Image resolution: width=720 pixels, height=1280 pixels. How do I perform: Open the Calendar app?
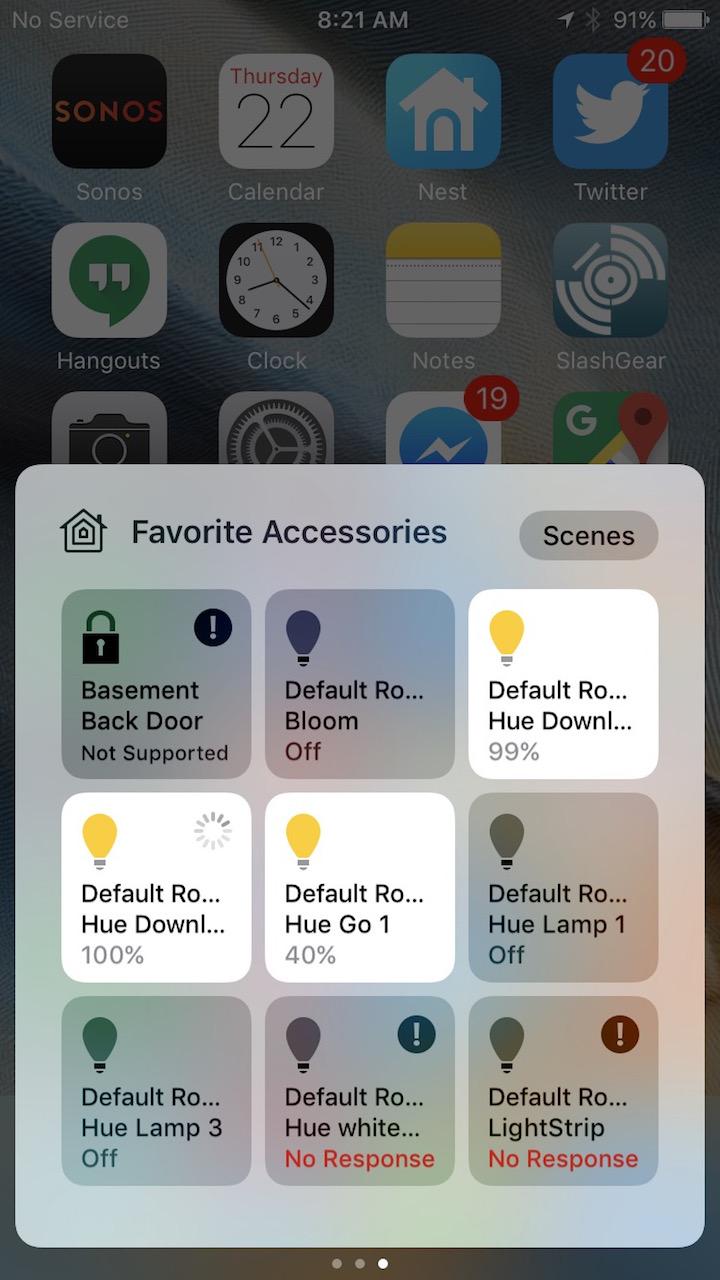point(276,111)
